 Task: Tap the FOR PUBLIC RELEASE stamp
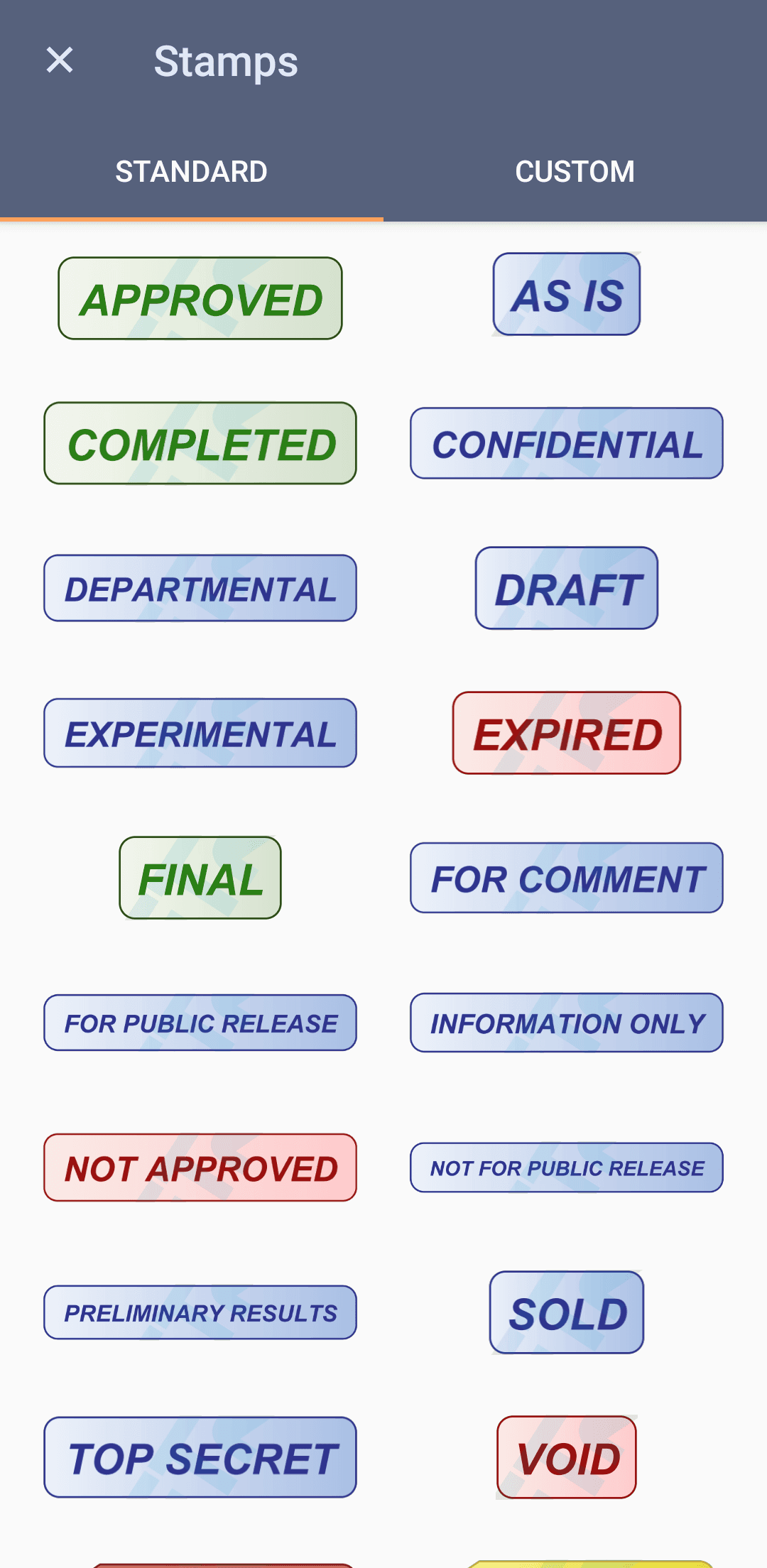200,1023
